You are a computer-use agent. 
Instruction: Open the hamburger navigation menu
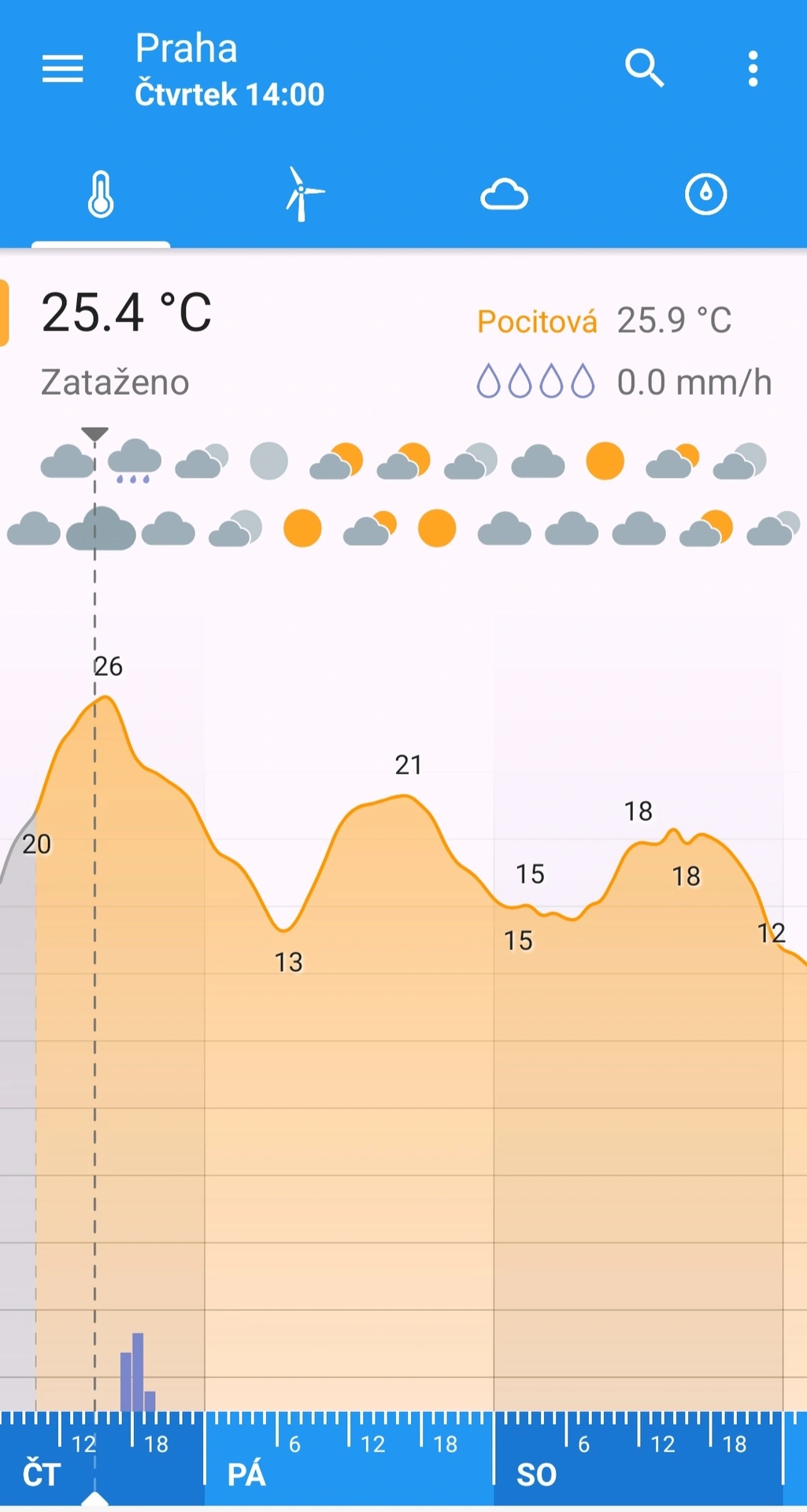(x=63, y=69)
